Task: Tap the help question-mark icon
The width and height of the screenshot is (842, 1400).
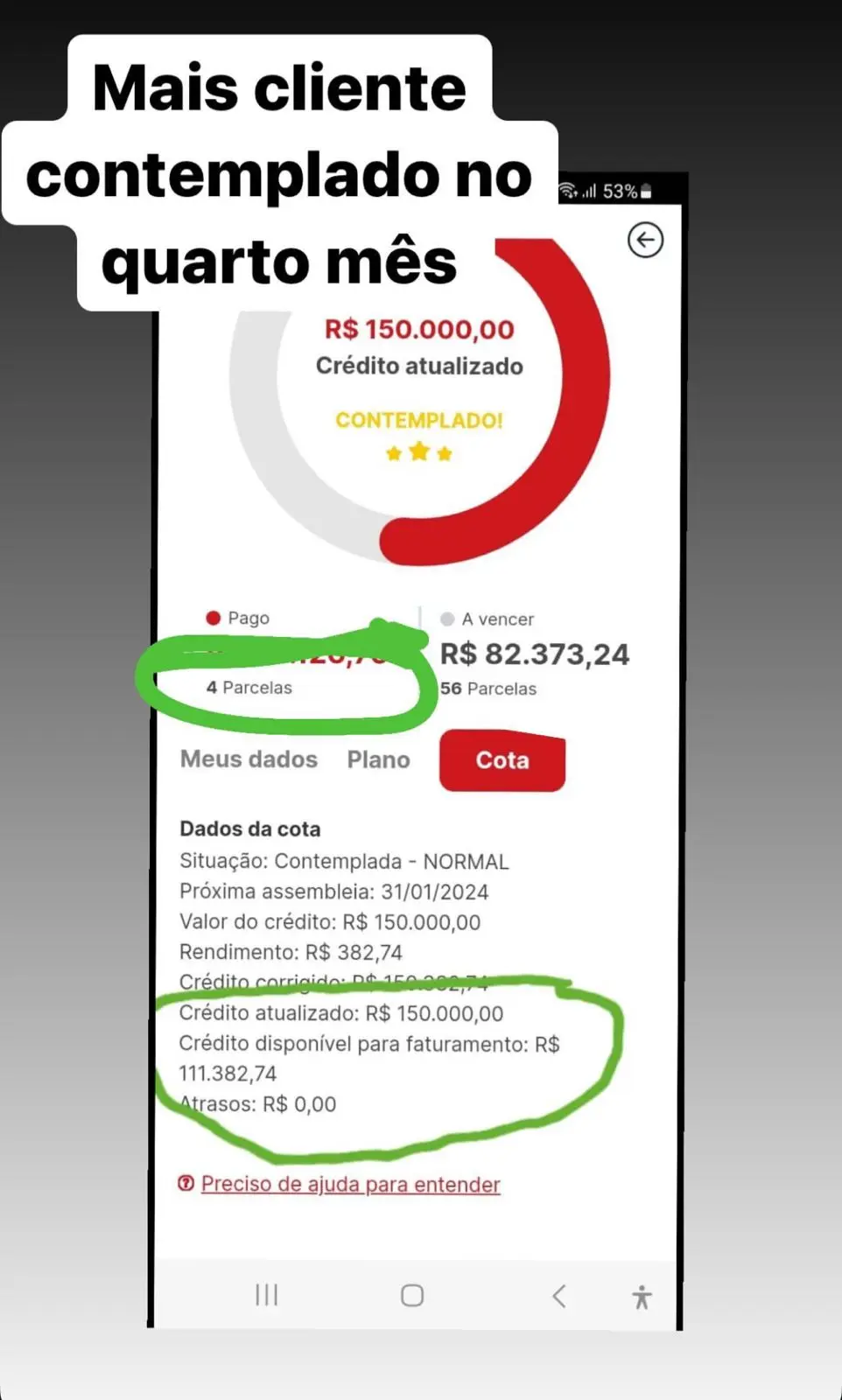Action: (x=186, y=1184)
